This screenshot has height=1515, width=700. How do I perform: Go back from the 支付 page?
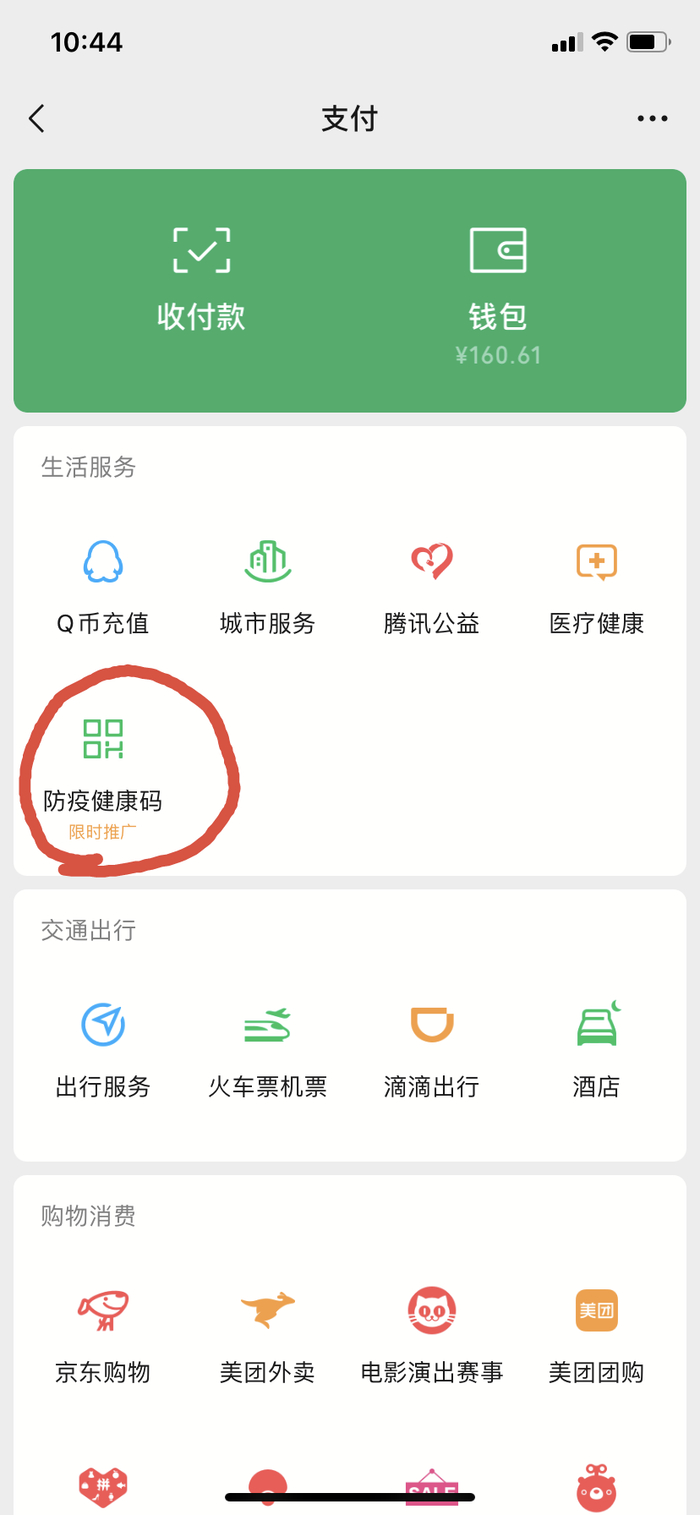(37, 119)
